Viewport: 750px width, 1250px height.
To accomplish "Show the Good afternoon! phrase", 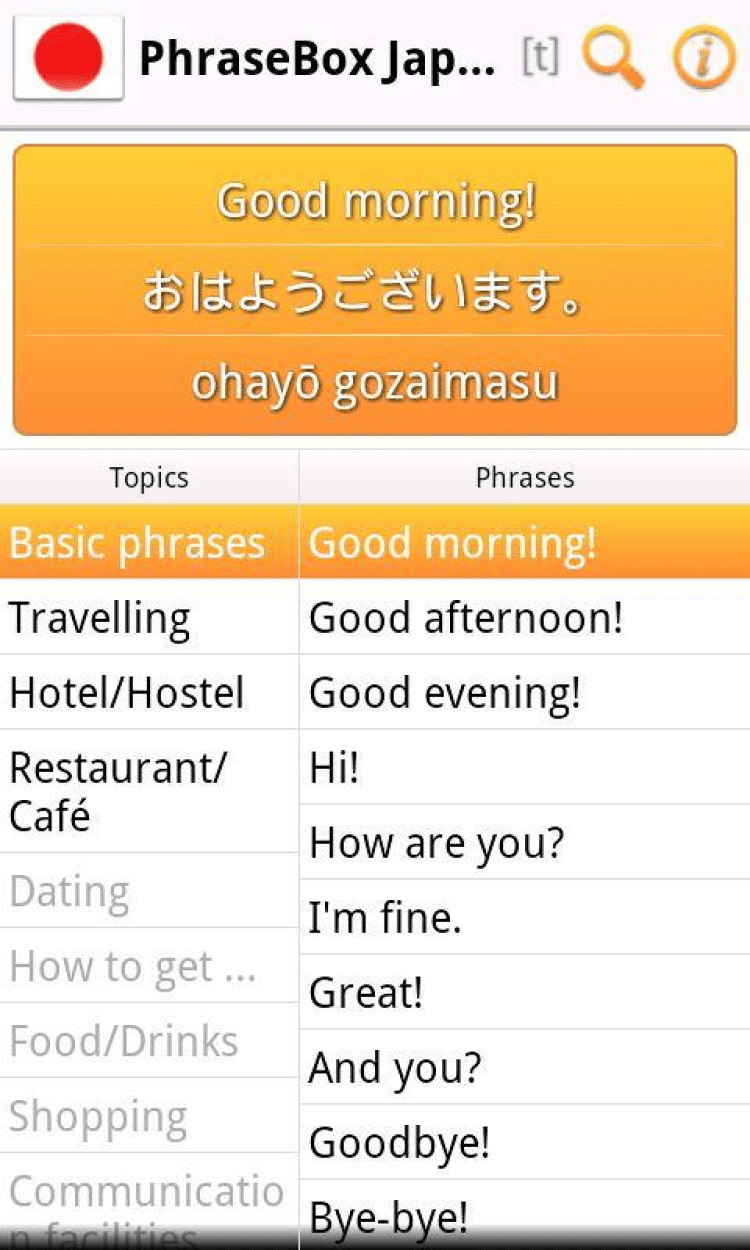I will (x=524, y=618).
